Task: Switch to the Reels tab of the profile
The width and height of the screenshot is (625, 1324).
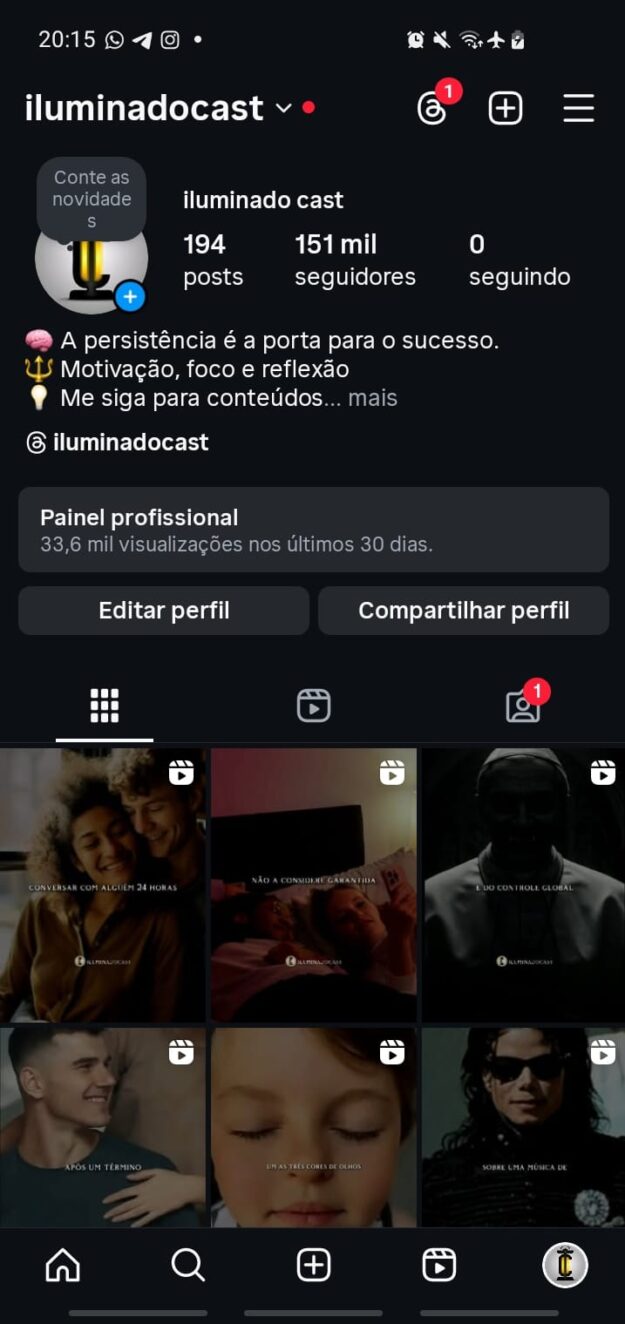Action: click(313, 706)
